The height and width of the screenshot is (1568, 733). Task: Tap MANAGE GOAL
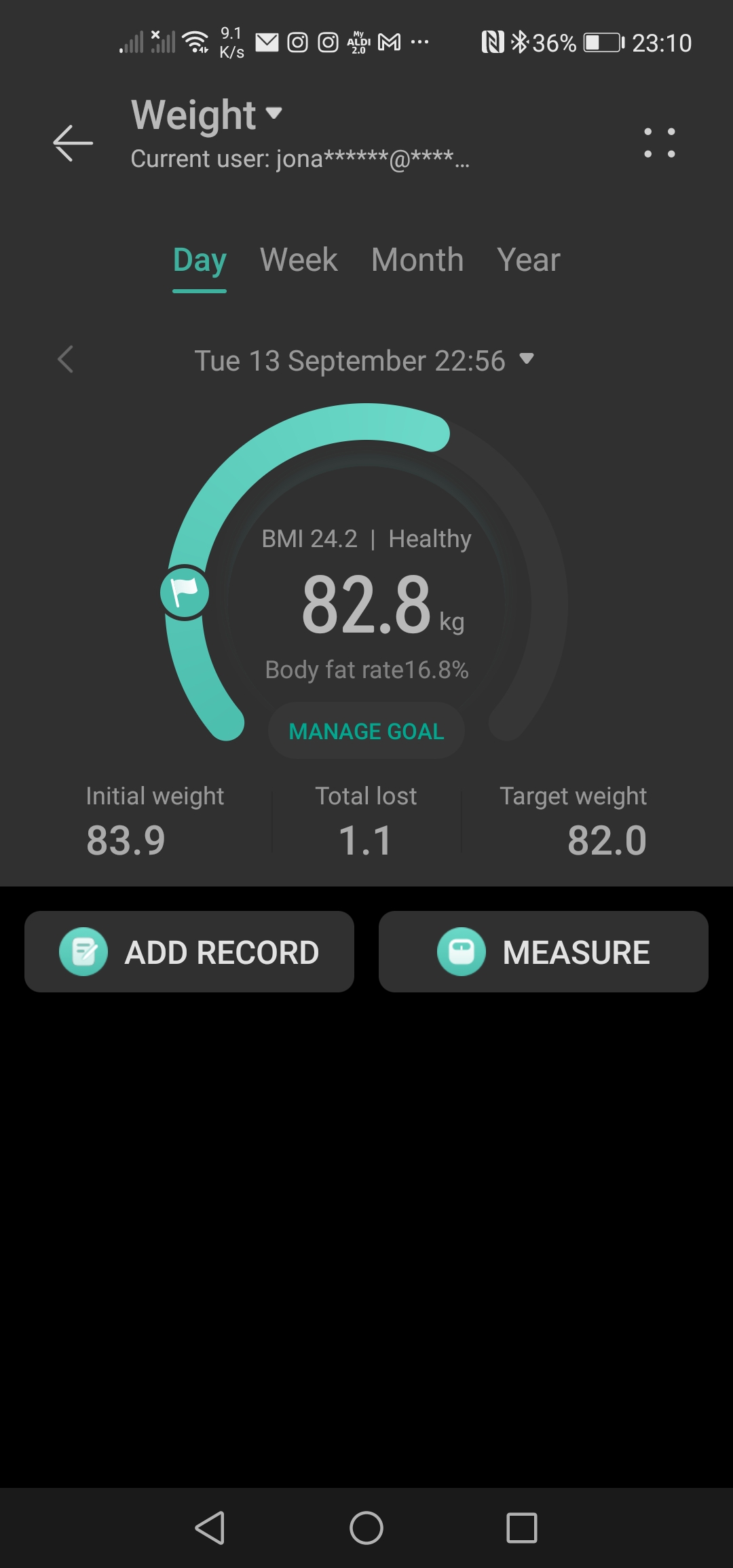(366, 731)
